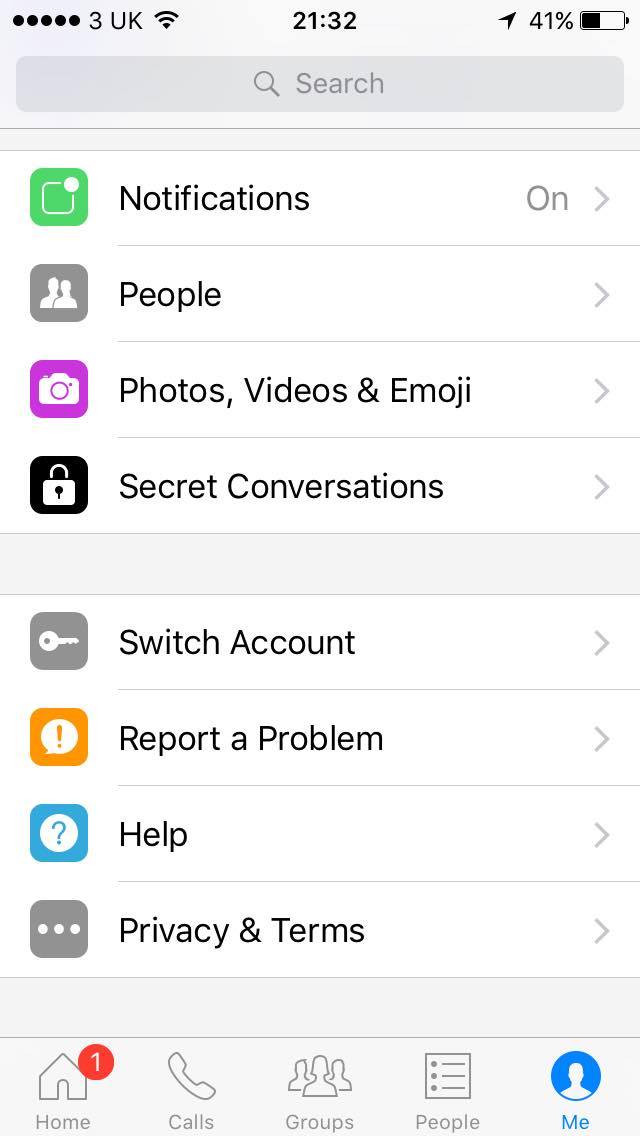Switch to the Home tab
The height and width of the screenshot is (1136, 640).
tap(64, 1090)
